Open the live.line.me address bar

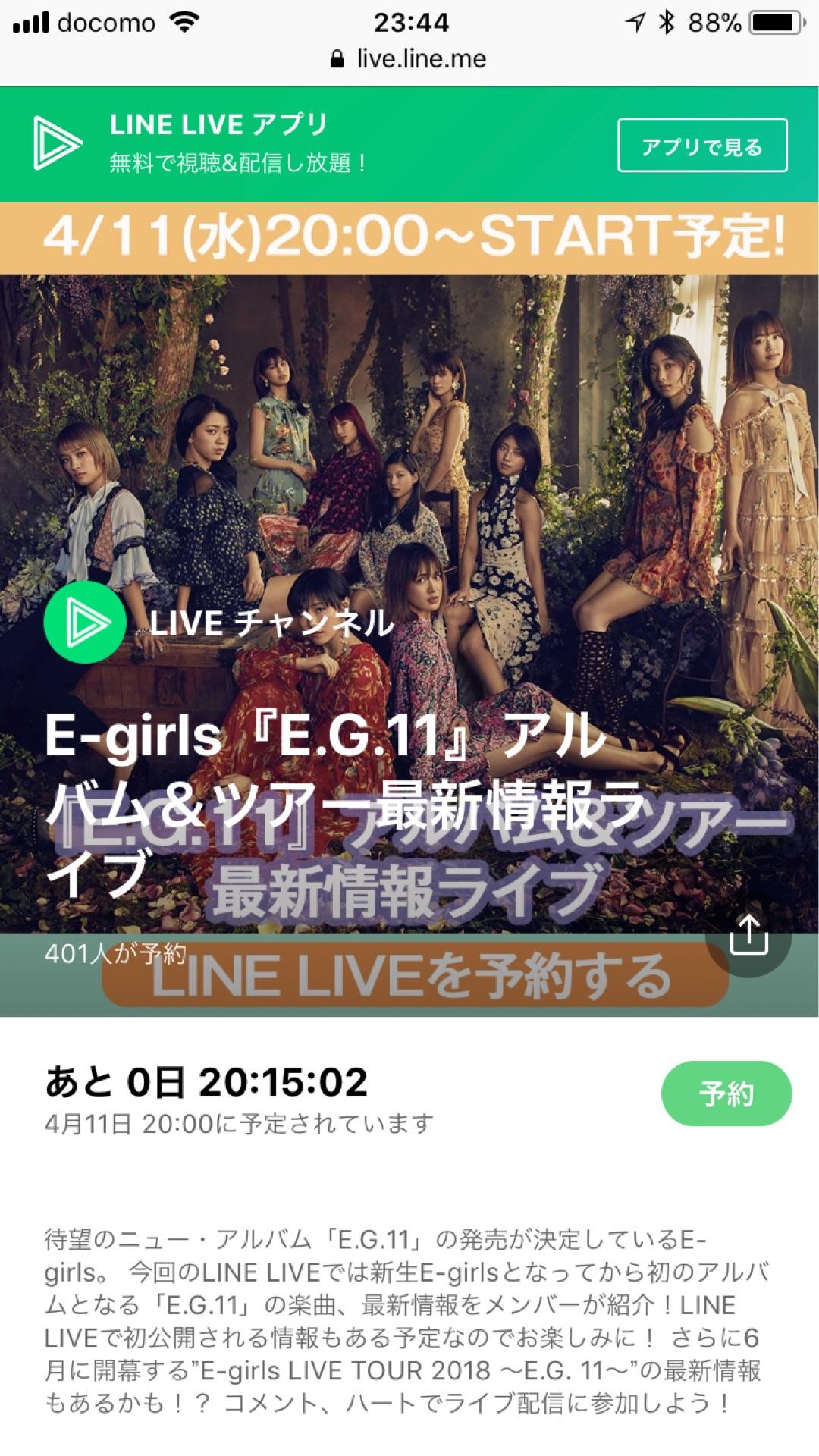click(409, 59)
